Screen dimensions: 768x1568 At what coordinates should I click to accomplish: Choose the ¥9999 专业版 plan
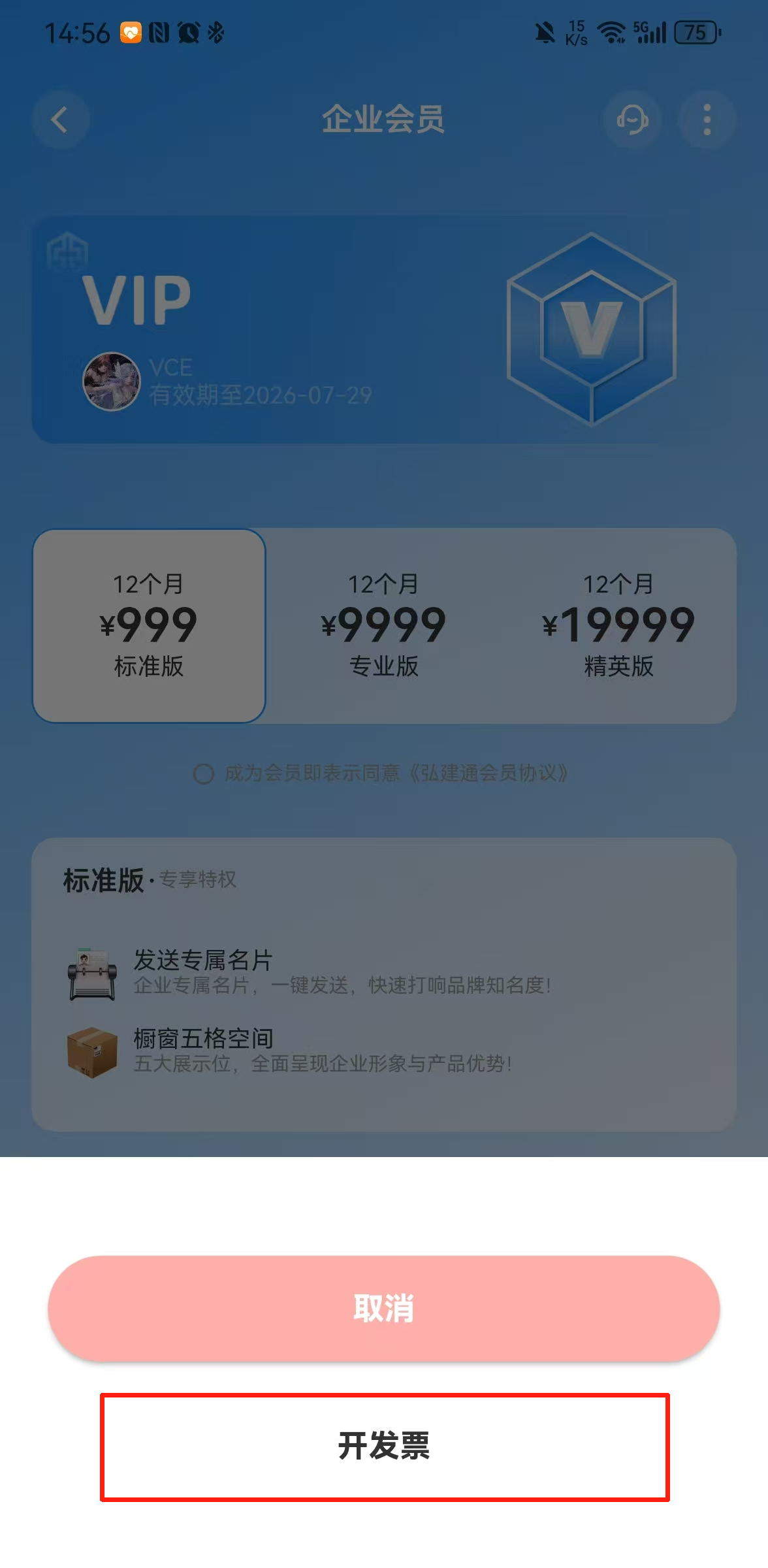[x=384, y=626]
